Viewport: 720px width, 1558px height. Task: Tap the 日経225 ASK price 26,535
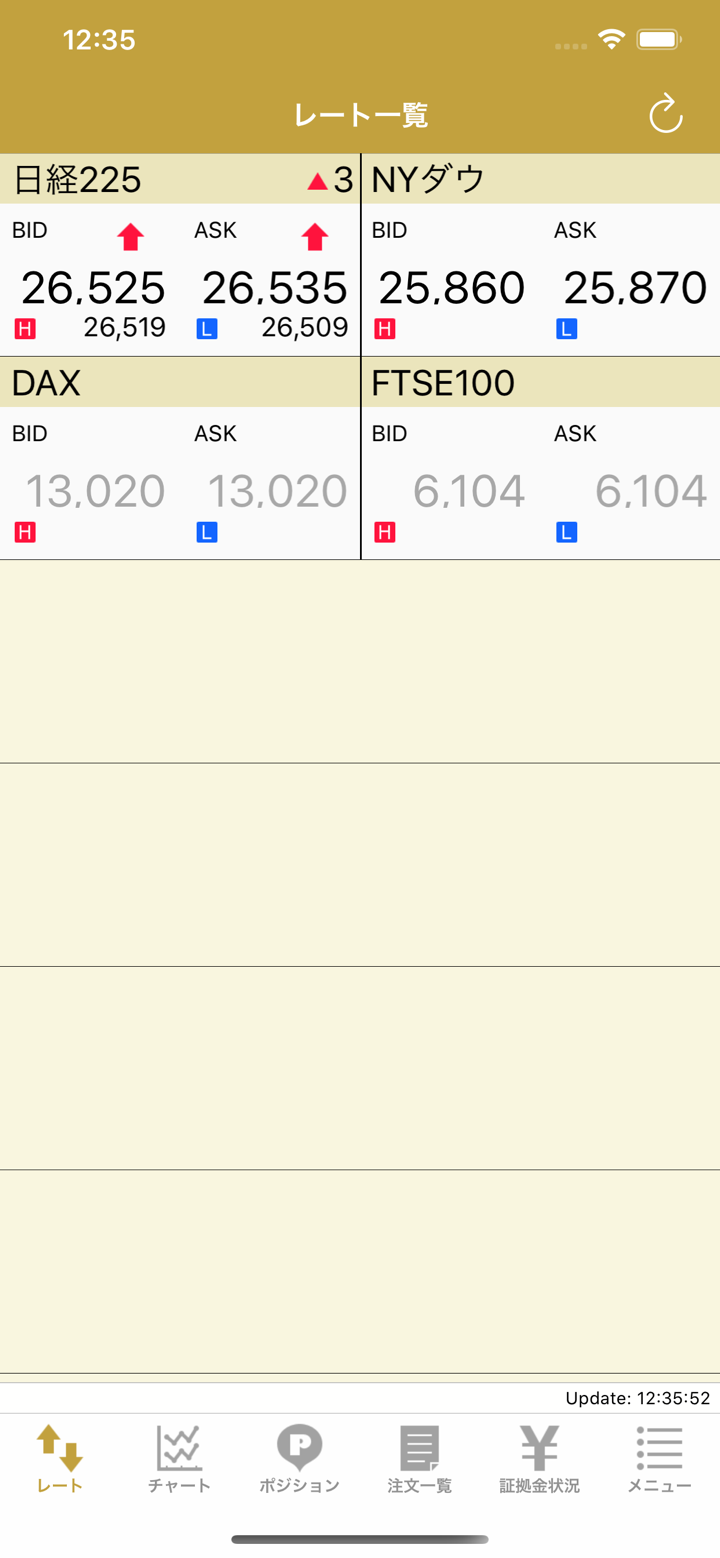point(275,289)
